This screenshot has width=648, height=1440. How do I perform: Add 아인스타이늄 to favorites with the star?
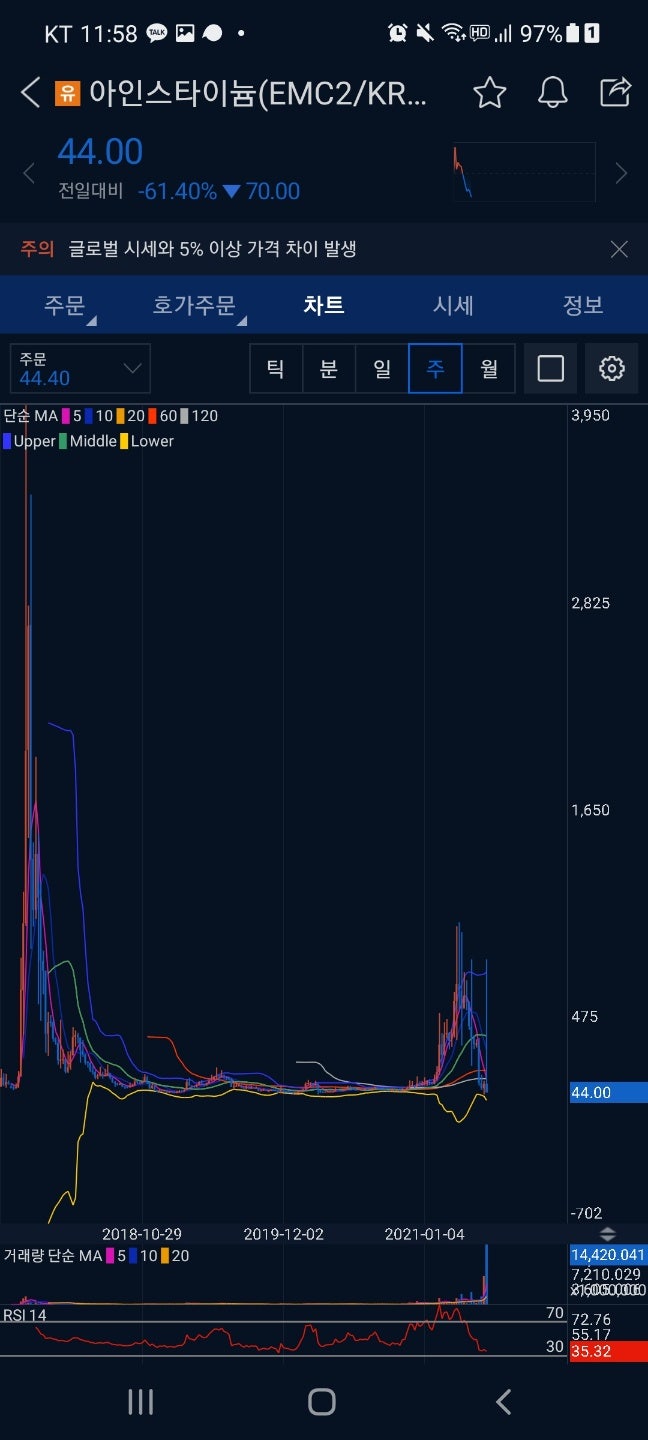pyautogui.click(x=489, y=93)
